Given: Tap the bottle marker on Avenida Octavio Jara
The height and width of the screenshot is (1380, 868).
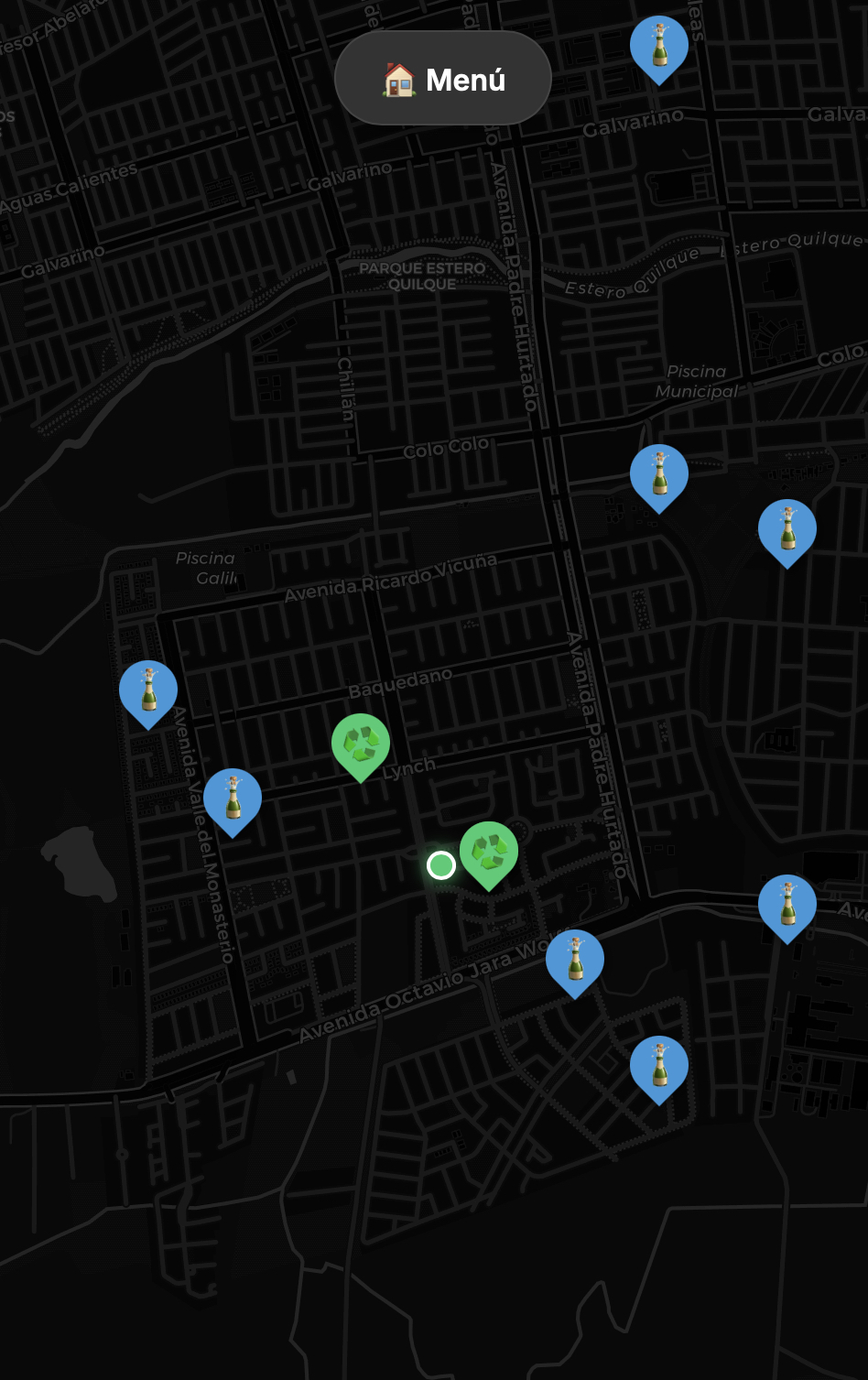Looking at the screenshot, I should [x=575, y=961].
